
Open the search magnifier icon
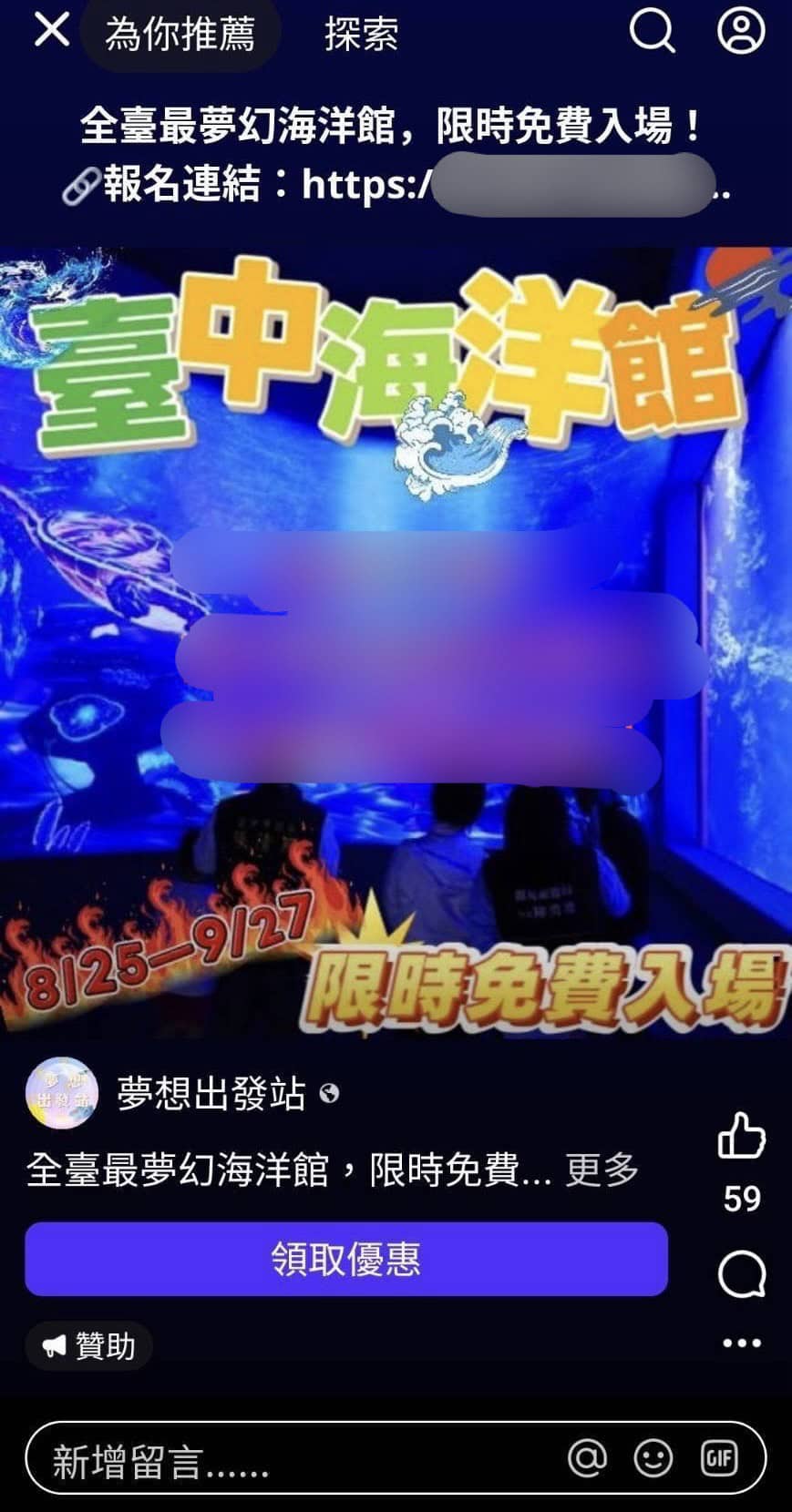[652, 32]
